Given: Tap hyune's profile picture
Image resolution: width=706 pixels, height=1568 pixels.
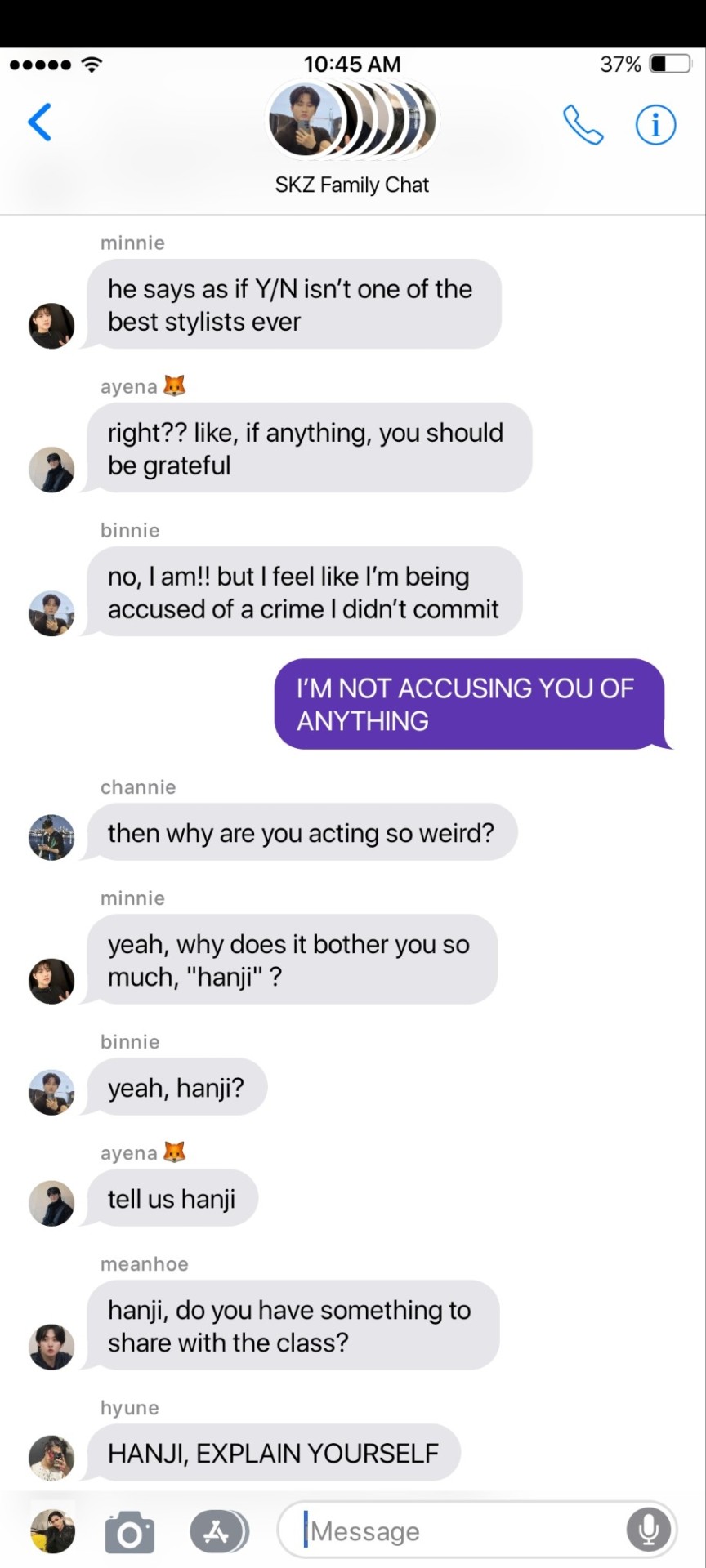Looking at the screenshot, I should click(51, 1458).
